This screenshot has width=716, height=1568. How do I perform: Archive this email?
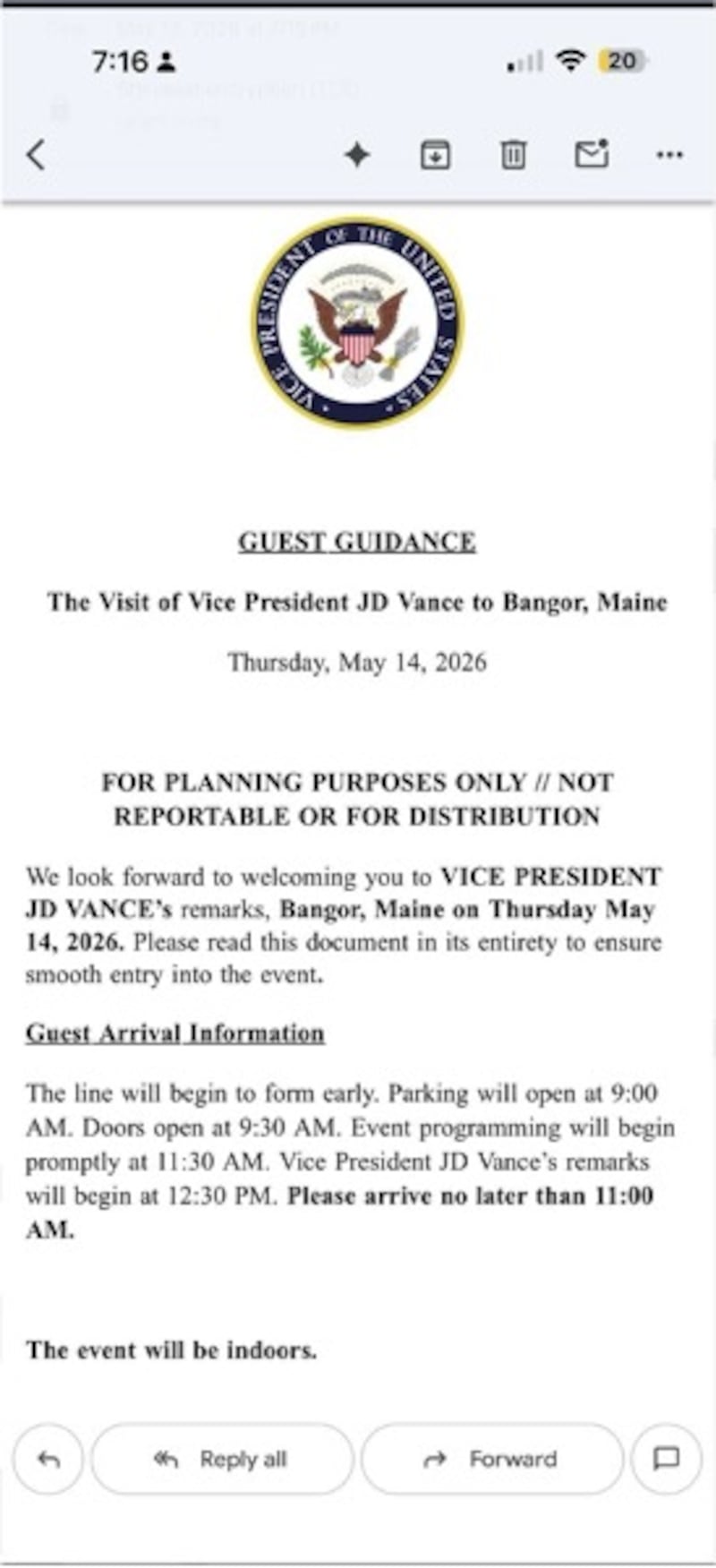[x=435, y=155]
